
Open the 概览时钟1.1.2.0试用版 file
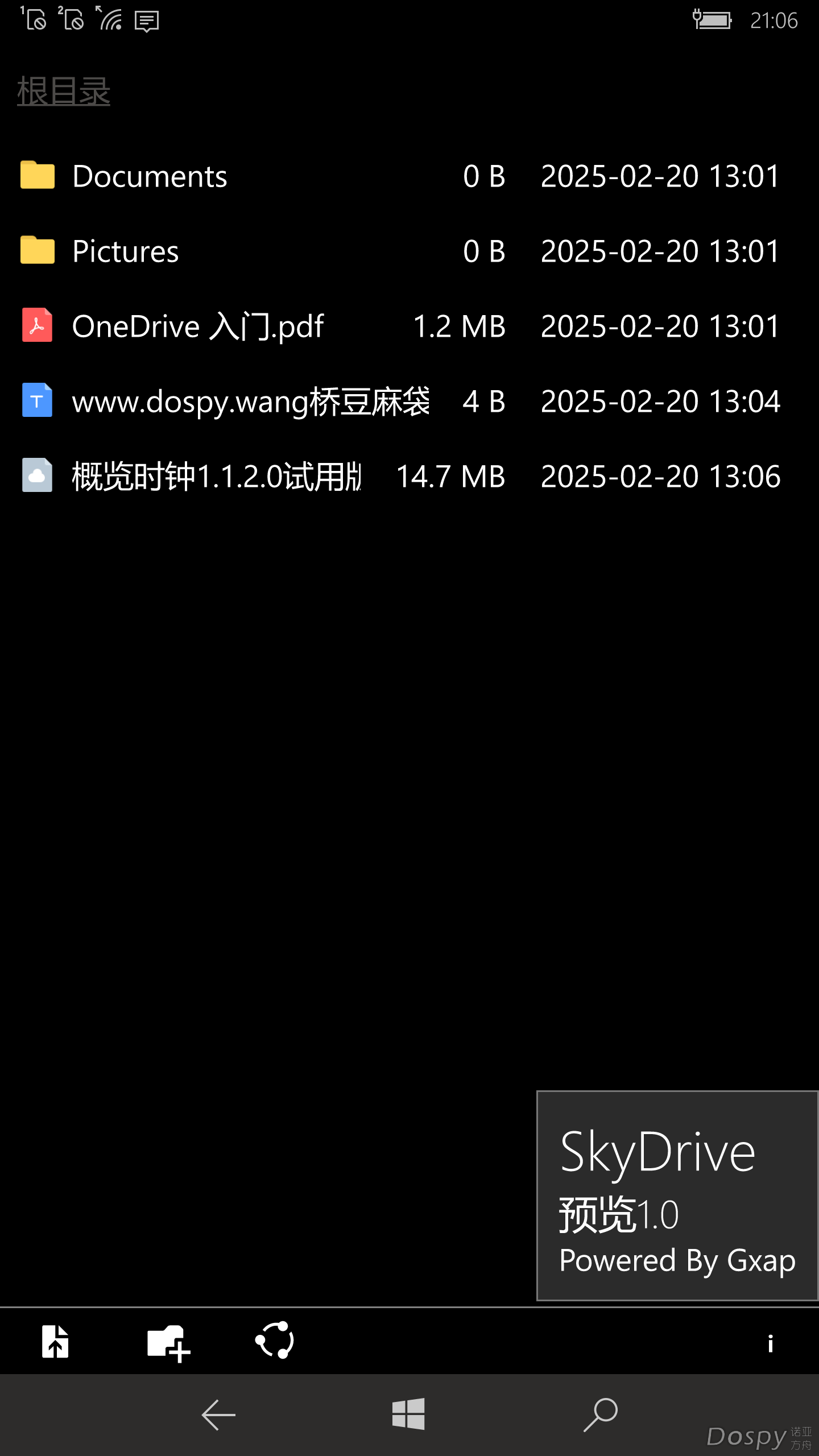[216, 476]
